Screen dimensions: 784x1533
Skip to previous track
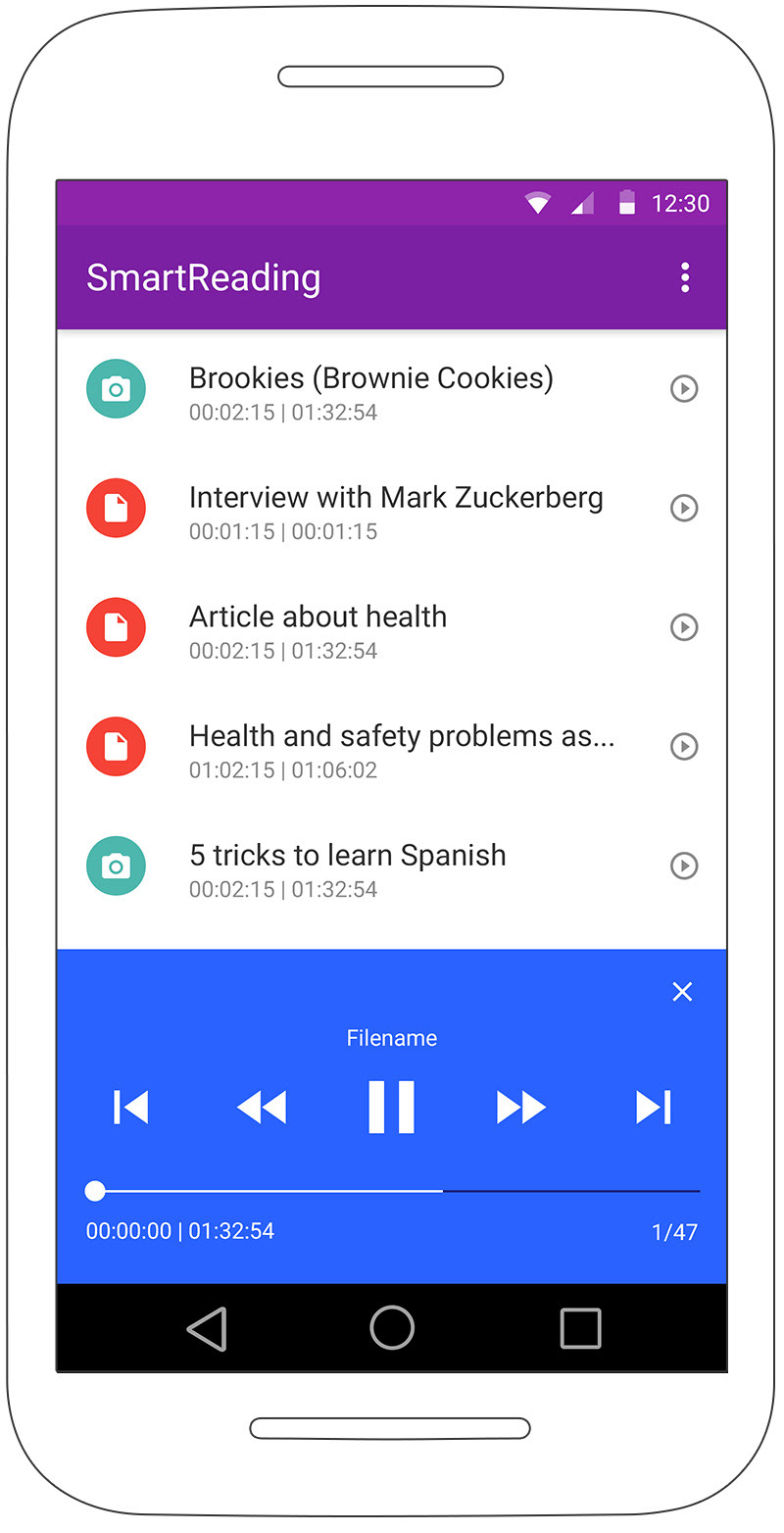pyautogui.click(x=131, y=1108)
